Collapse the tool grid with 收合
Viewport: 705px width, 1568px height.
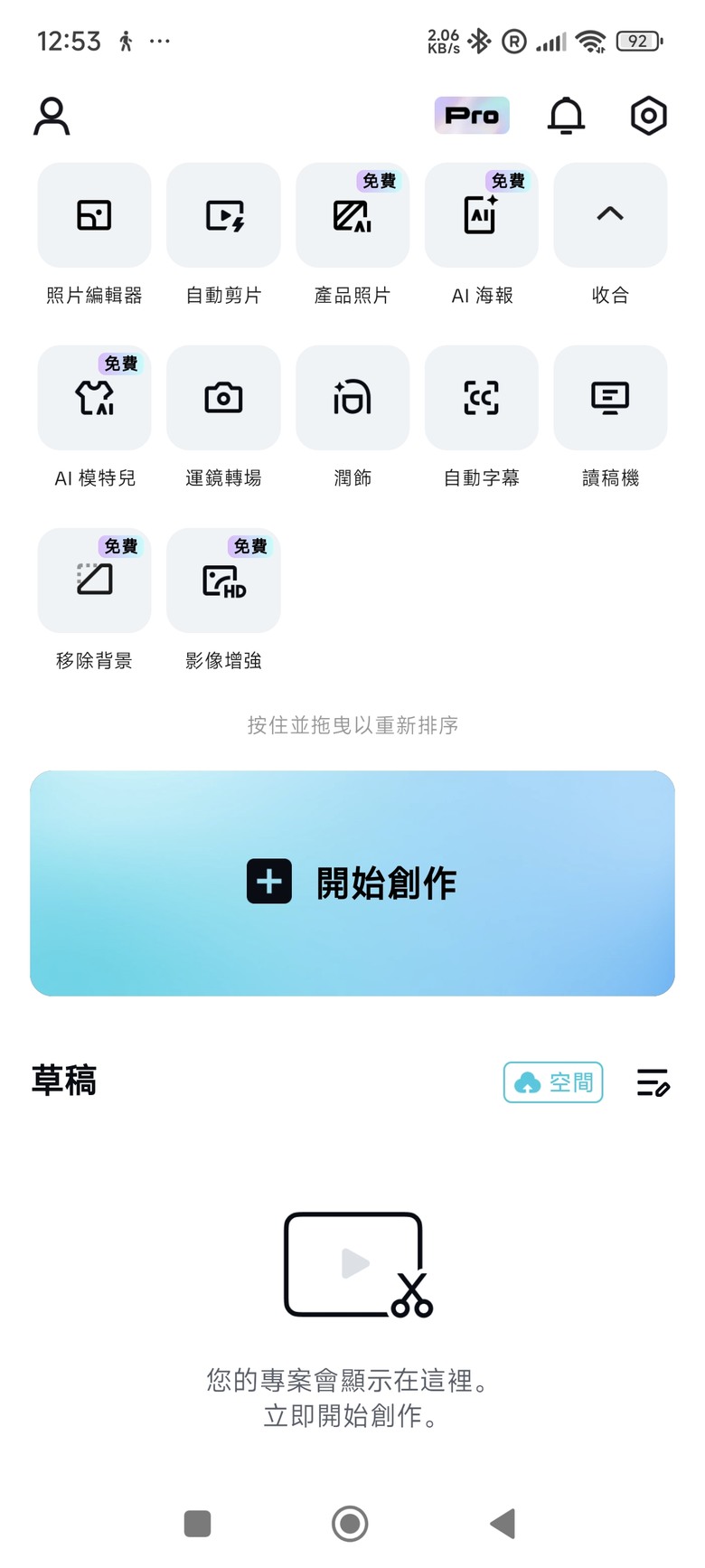click(x=610, y=215)
